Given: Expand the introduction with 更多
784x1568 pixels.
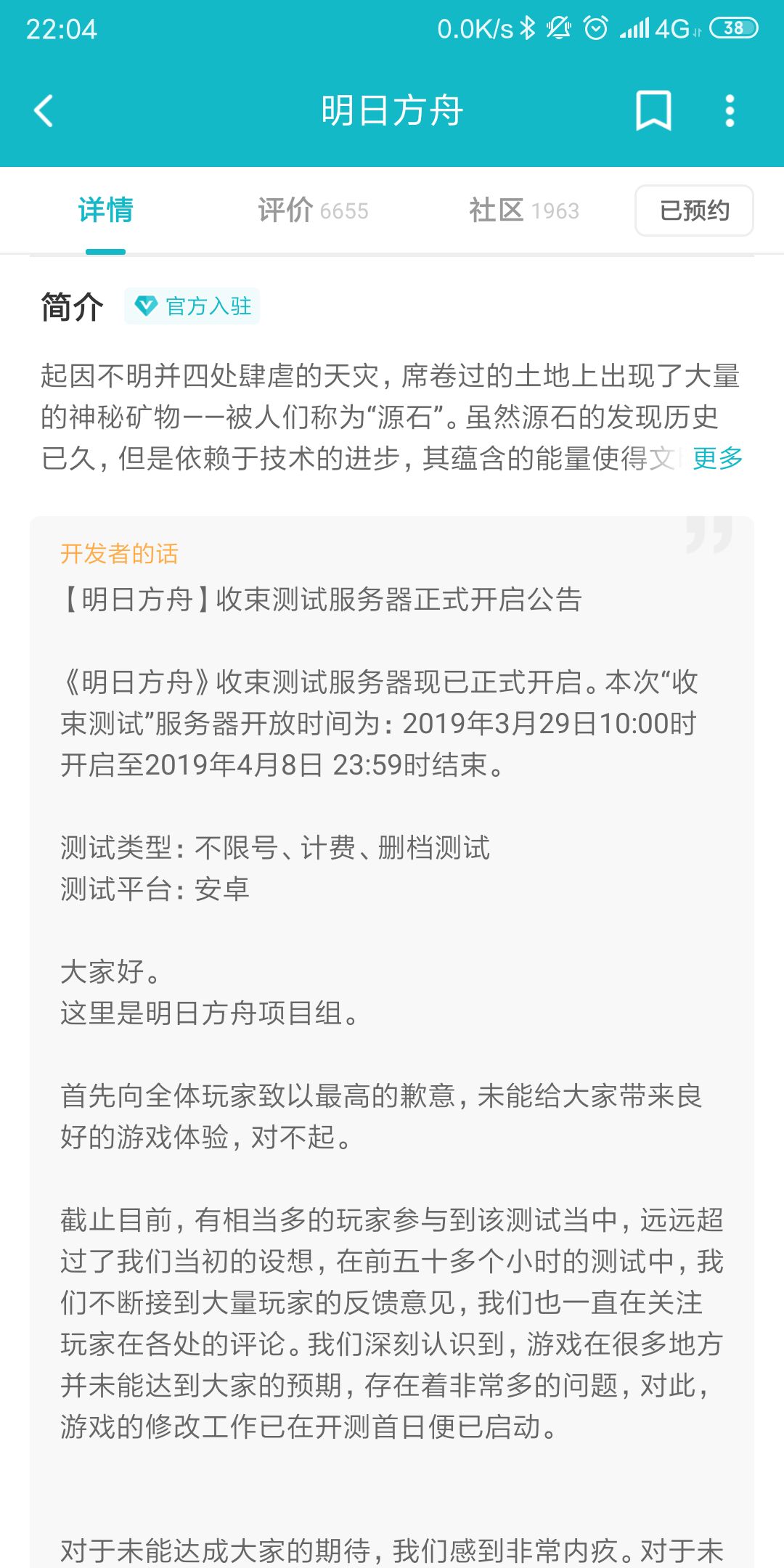Looking at the screenshot, I should tap(717, 457).
